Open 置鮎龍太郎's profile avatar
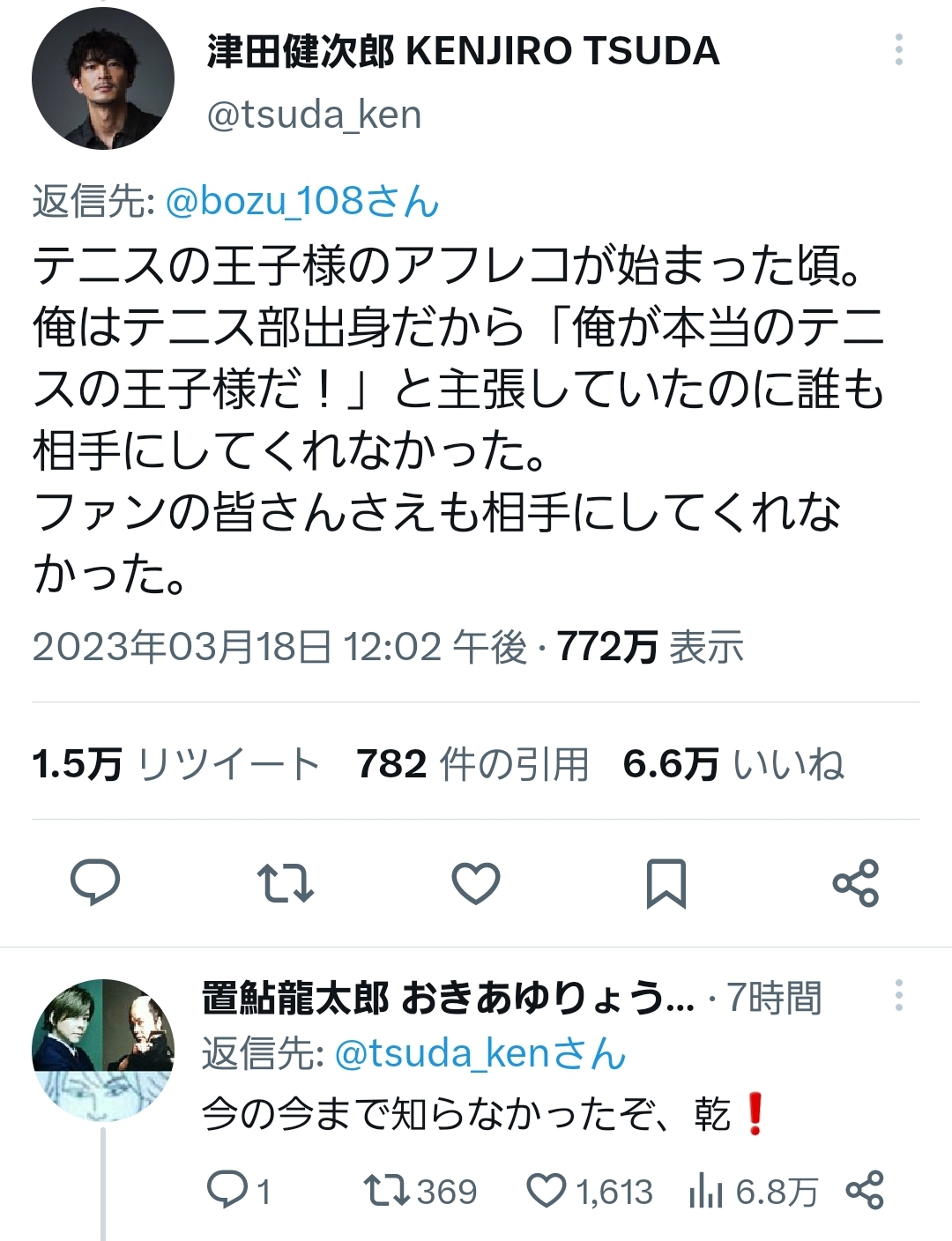 coord(103,1050)
